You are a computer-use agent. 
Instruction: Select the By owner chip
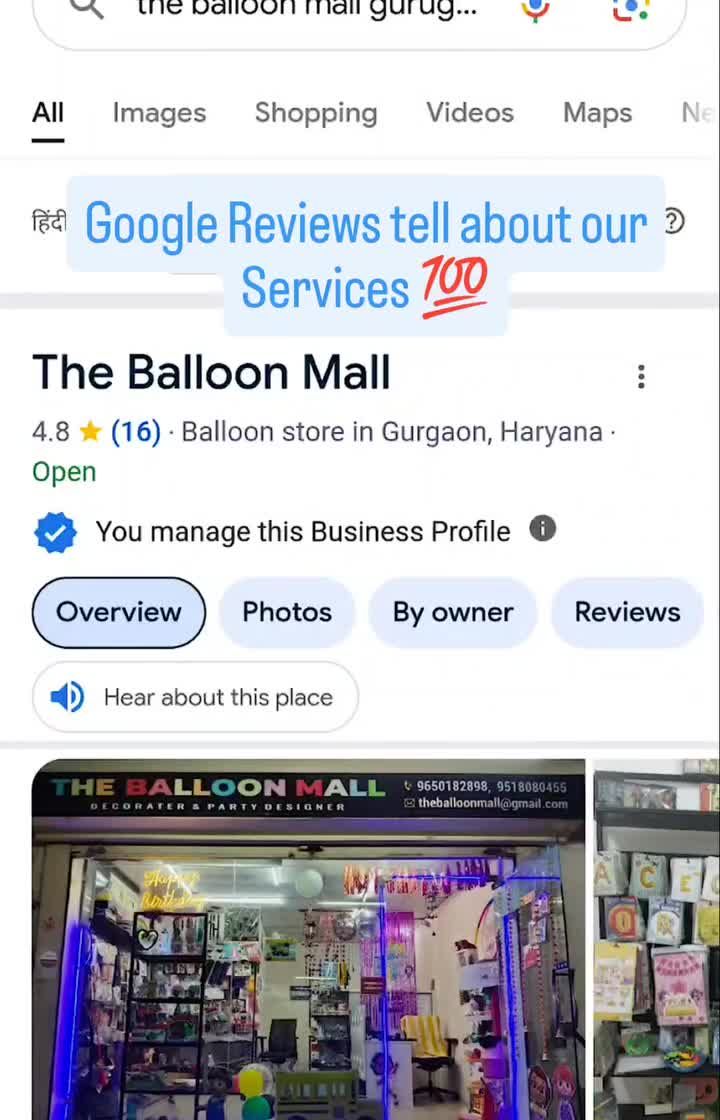[453, 612]
